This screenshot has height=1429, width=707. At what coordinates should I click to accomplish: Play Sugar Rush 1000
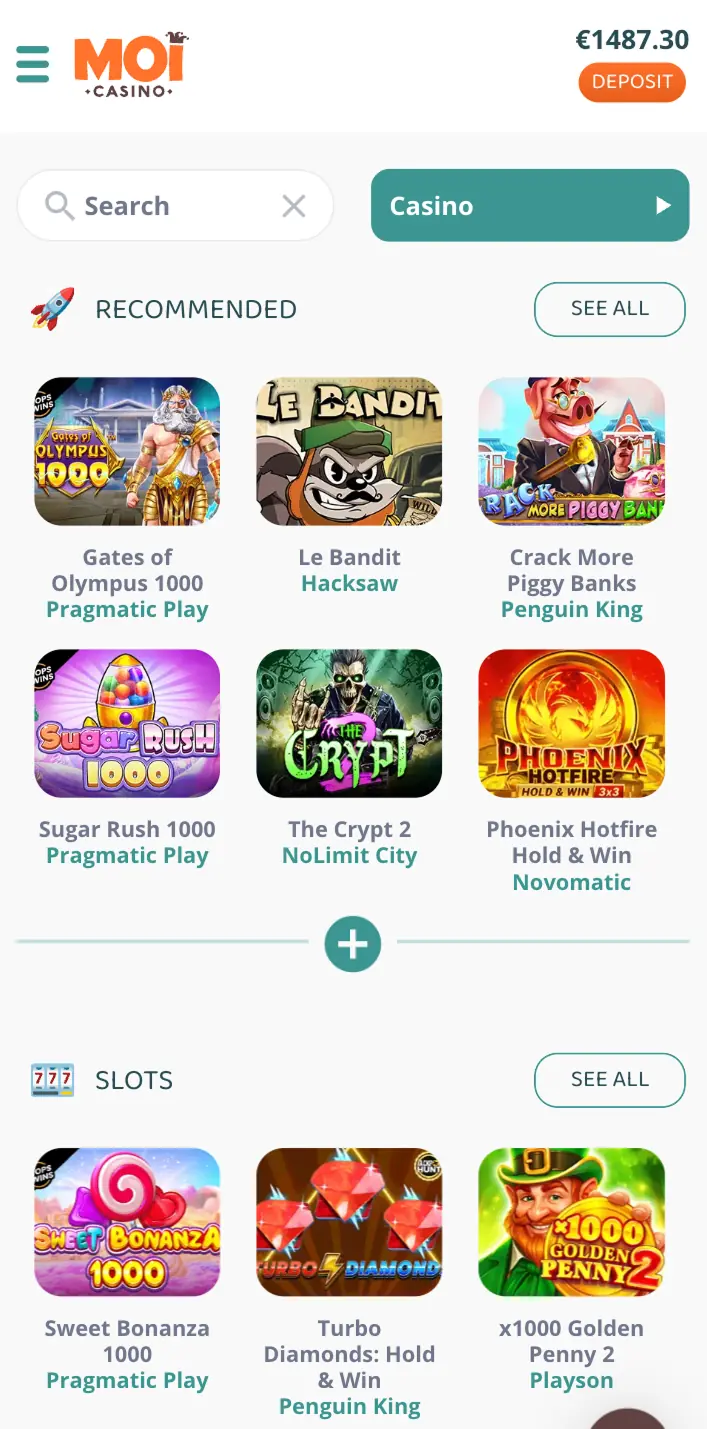click(x=127, y=723)
